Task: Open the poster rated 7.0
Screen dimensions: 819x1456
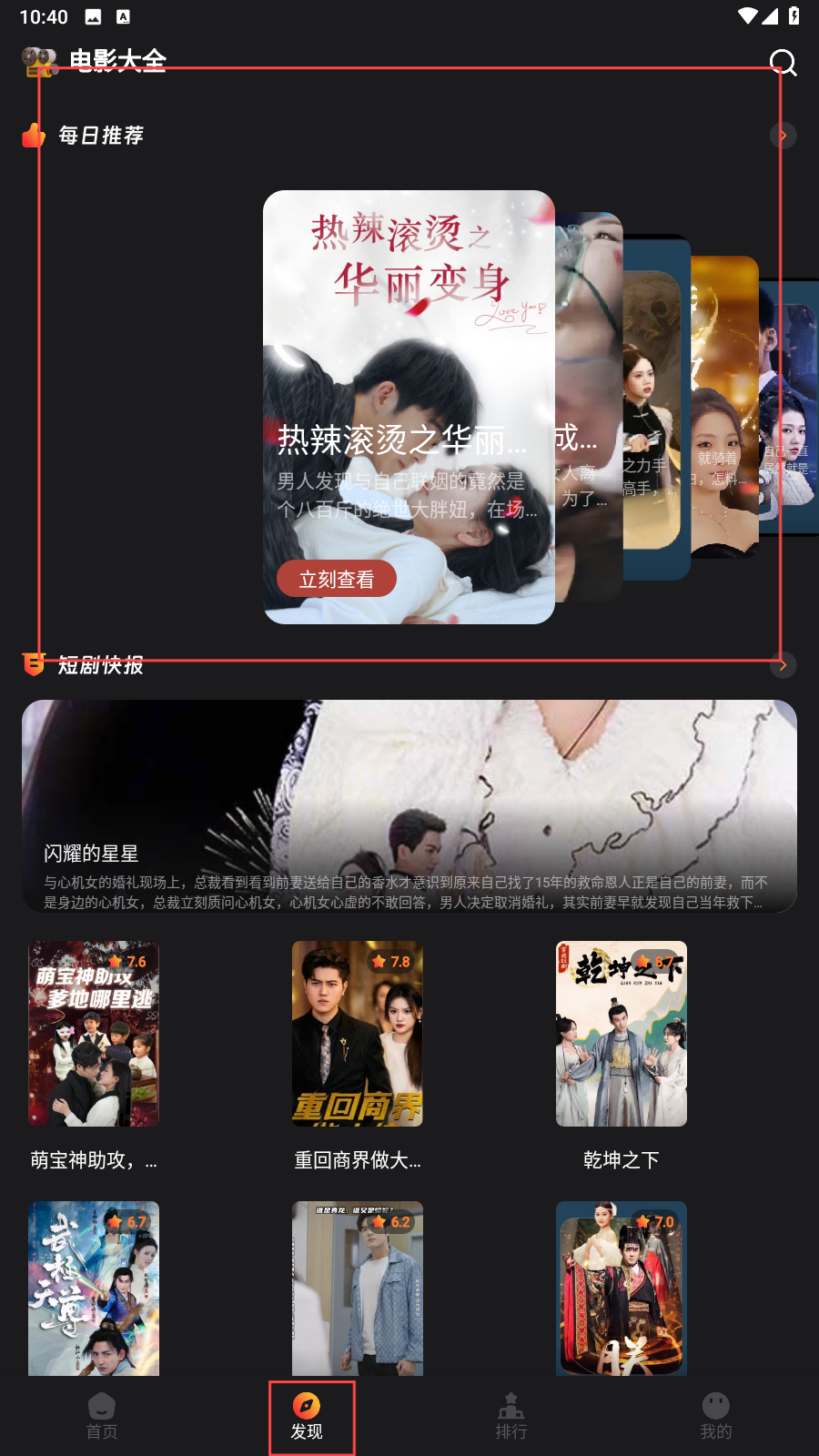Action: point(622,1289)
